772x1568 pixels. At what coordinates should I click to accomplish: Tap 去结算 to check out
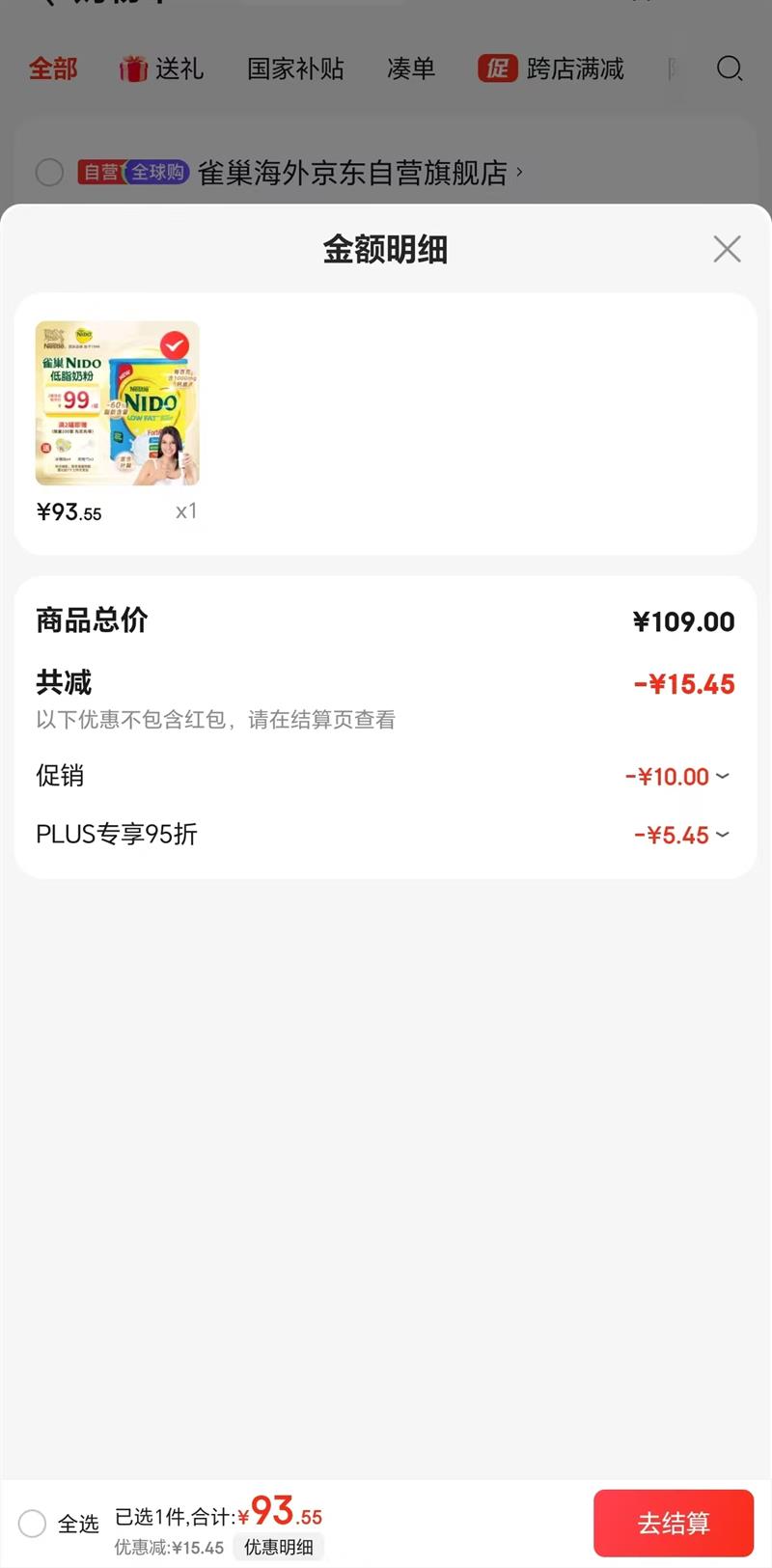click(x=673, y=1523)
